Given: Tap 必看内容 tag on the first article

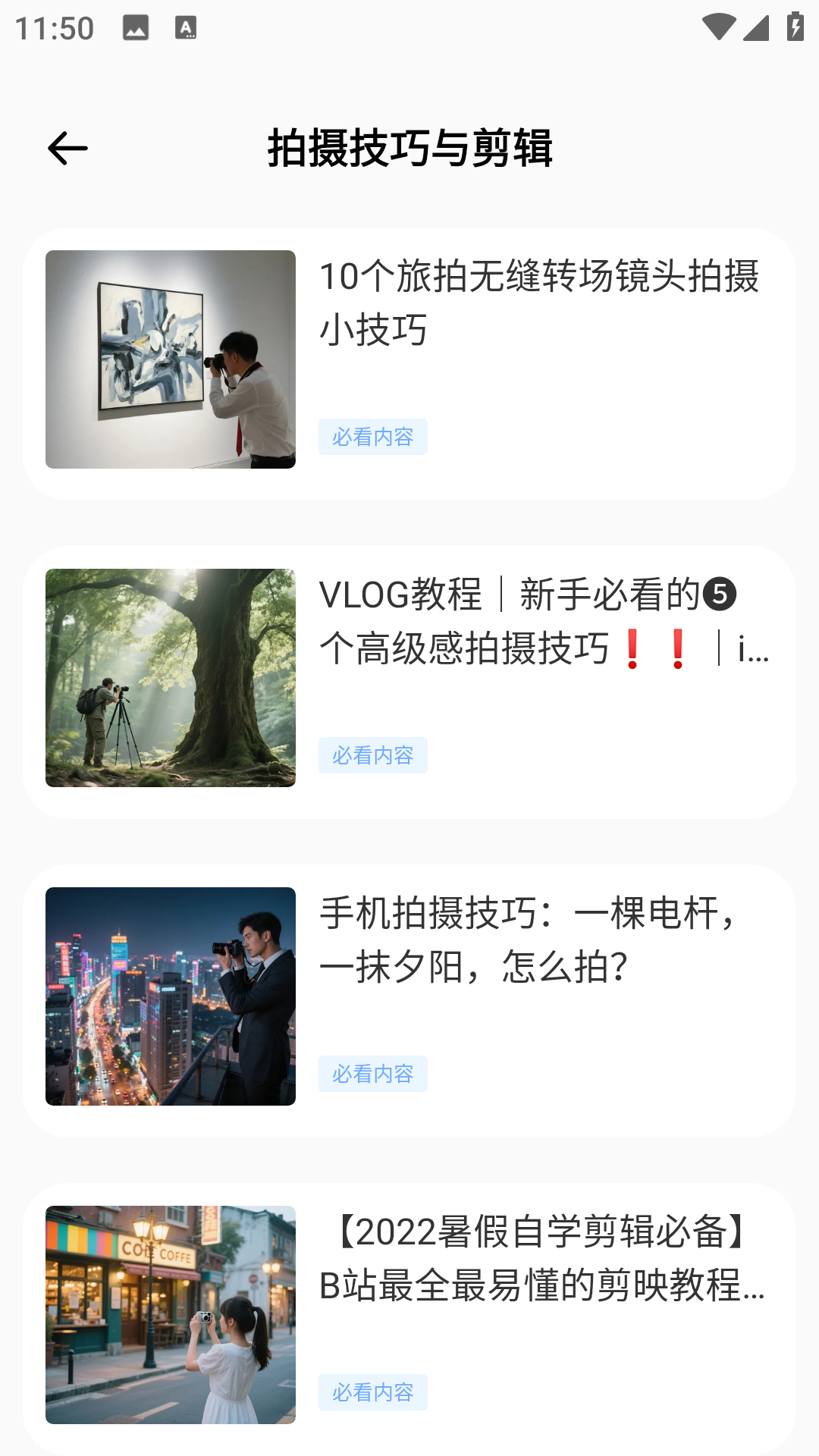Looking at the screenshot, I should 373,438.
